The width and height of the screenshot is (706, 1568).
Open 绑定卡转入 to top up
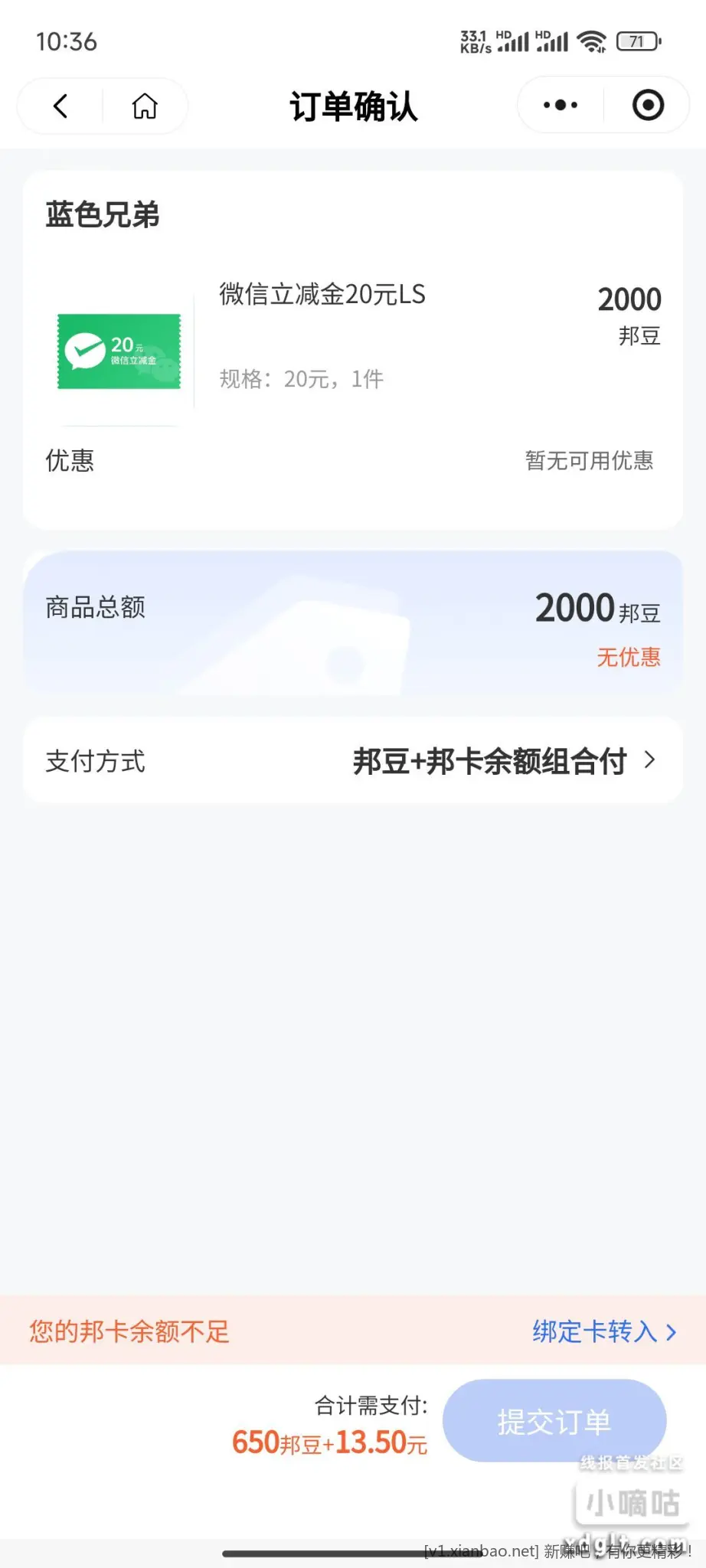603,1332
